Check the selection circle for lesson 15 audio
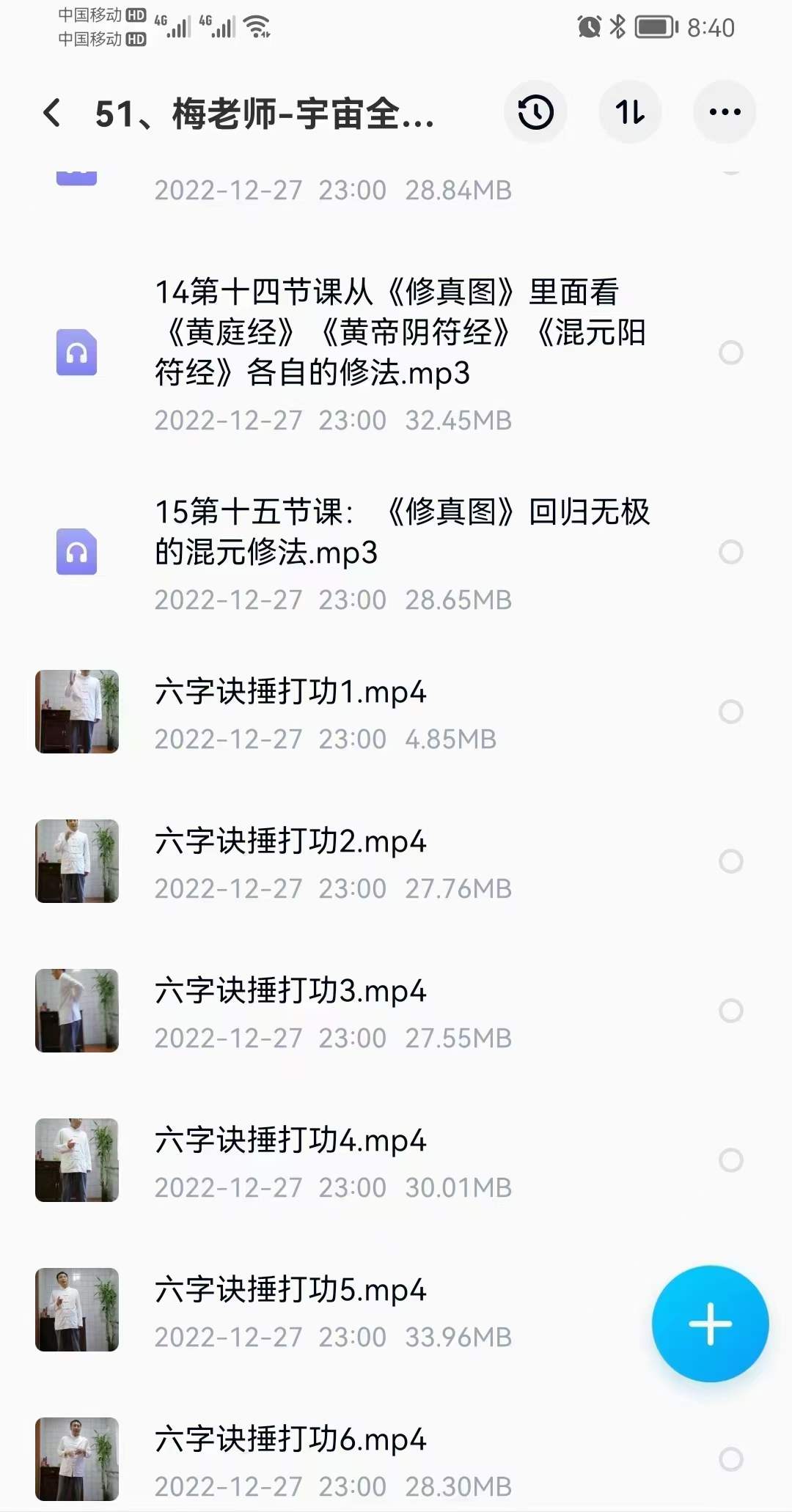 729,550
